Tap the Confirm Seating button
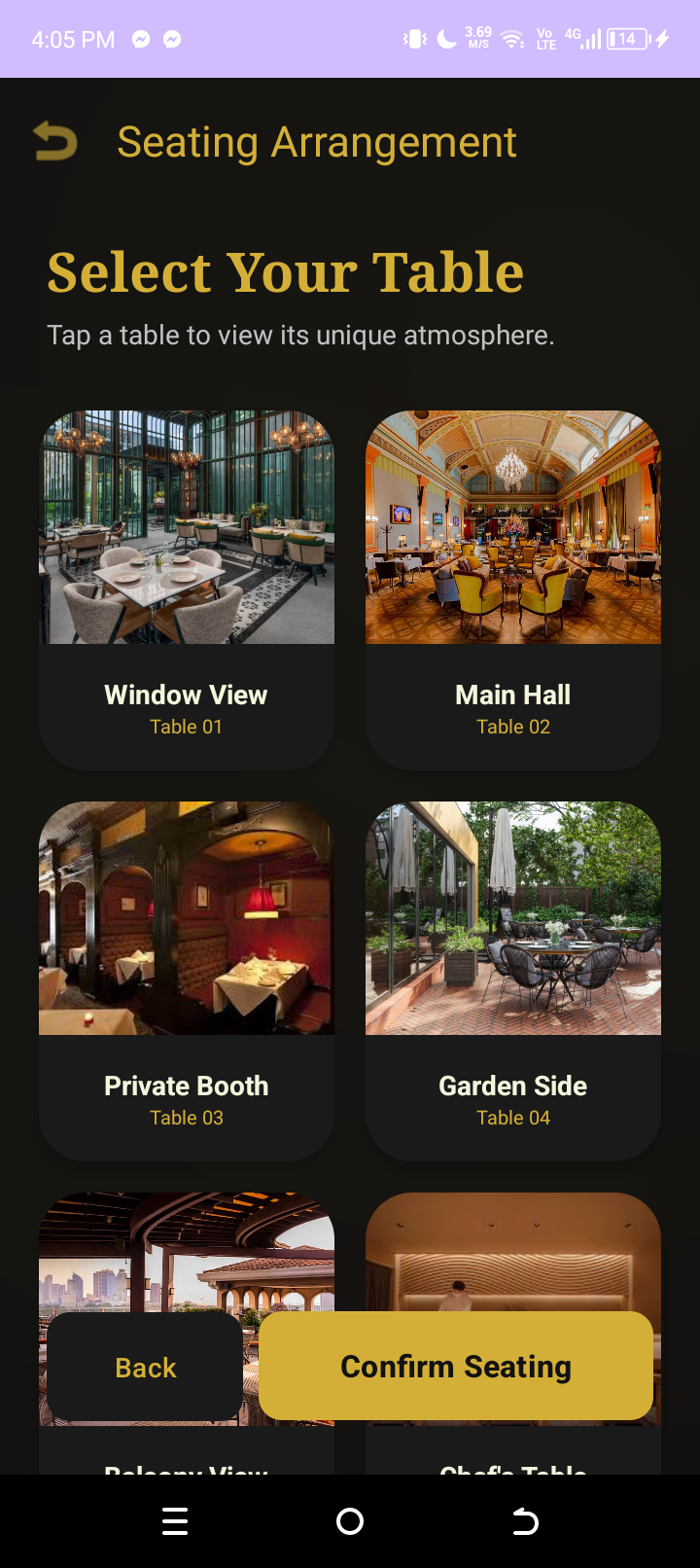This screenshot has height=1568, width=700. [456, 1366]
